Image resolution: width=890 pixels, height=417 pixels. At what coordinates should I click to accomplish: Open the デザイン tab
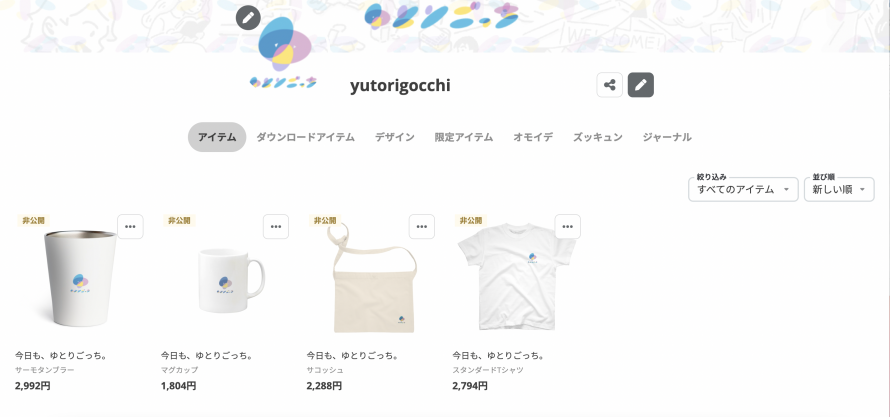click(395, 137)
